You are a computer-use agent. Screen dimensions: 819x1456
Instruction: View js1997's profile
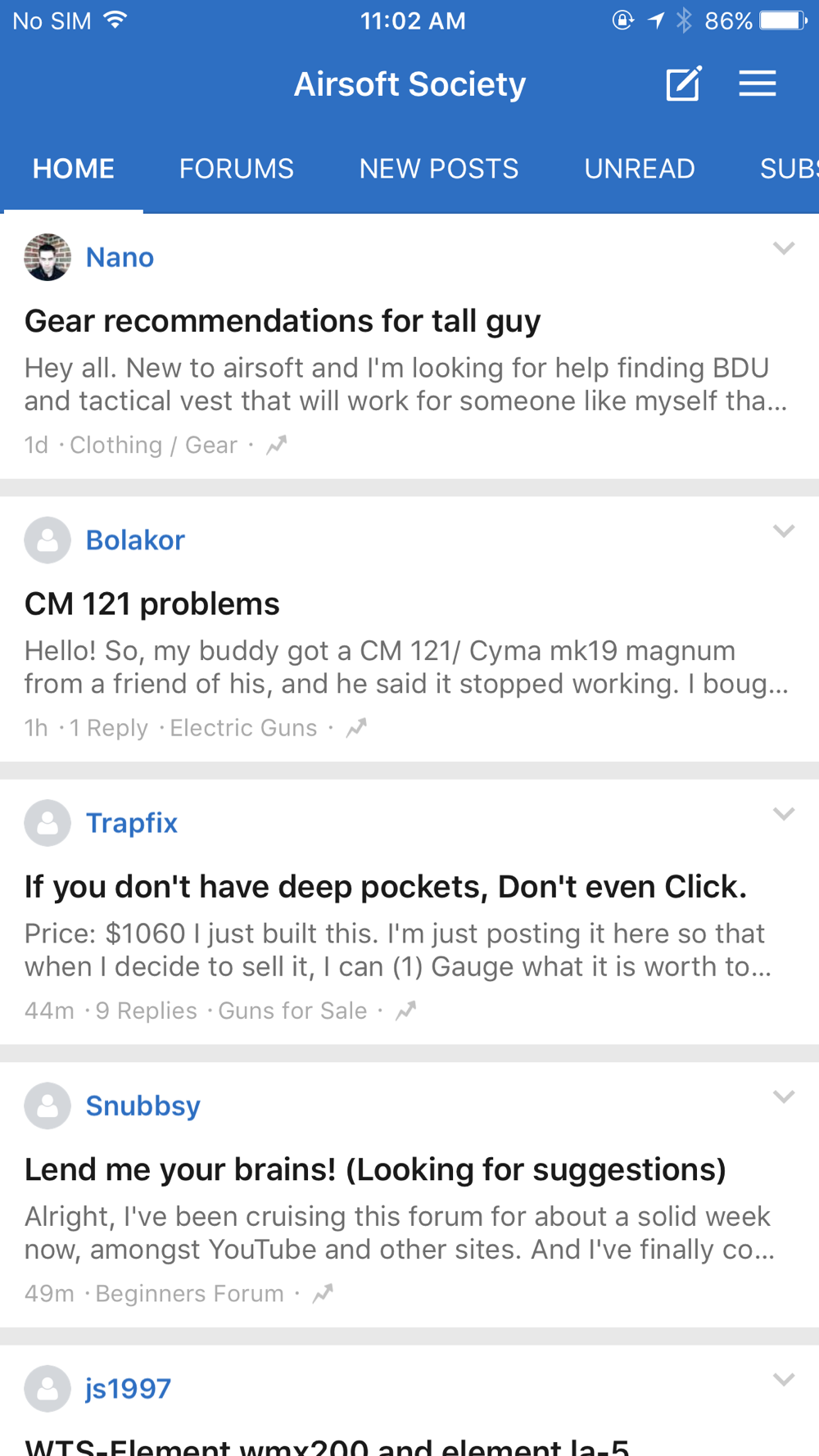click(128, 1389)
